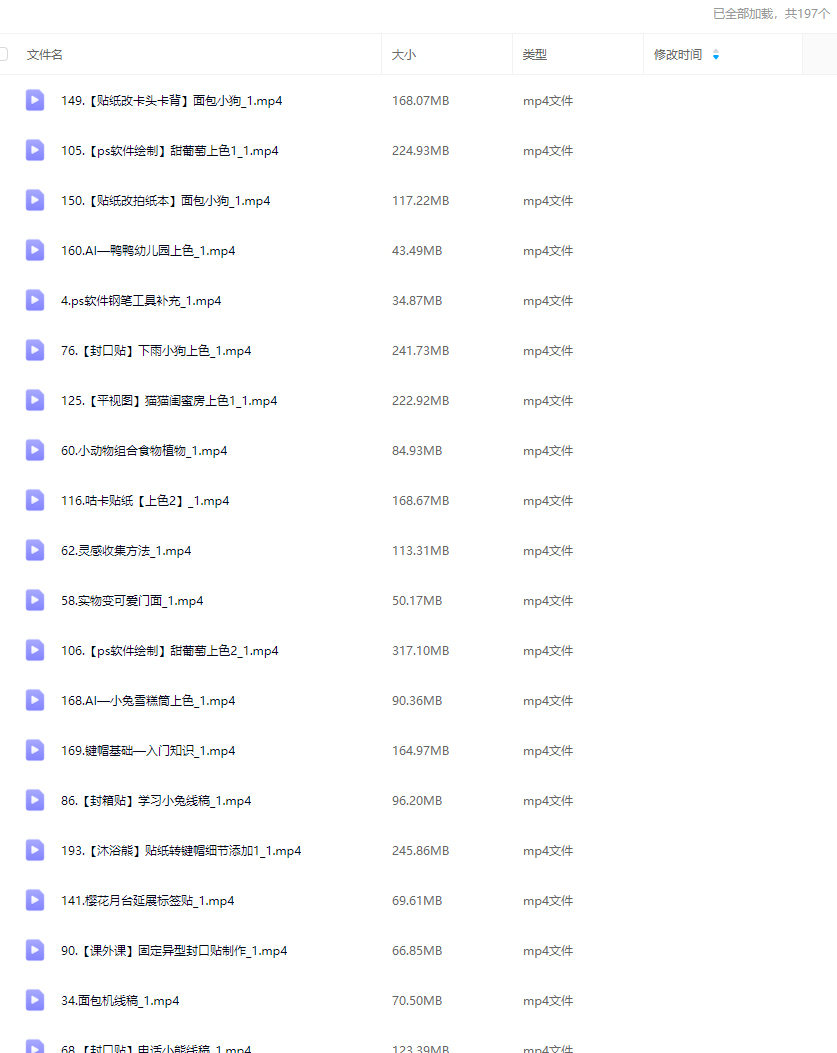The height and width of the screenshot is (1053, 837).
Task: Open 168.AI—小兔雪糕筒上色_1.mp4
Action: (148, 701)
